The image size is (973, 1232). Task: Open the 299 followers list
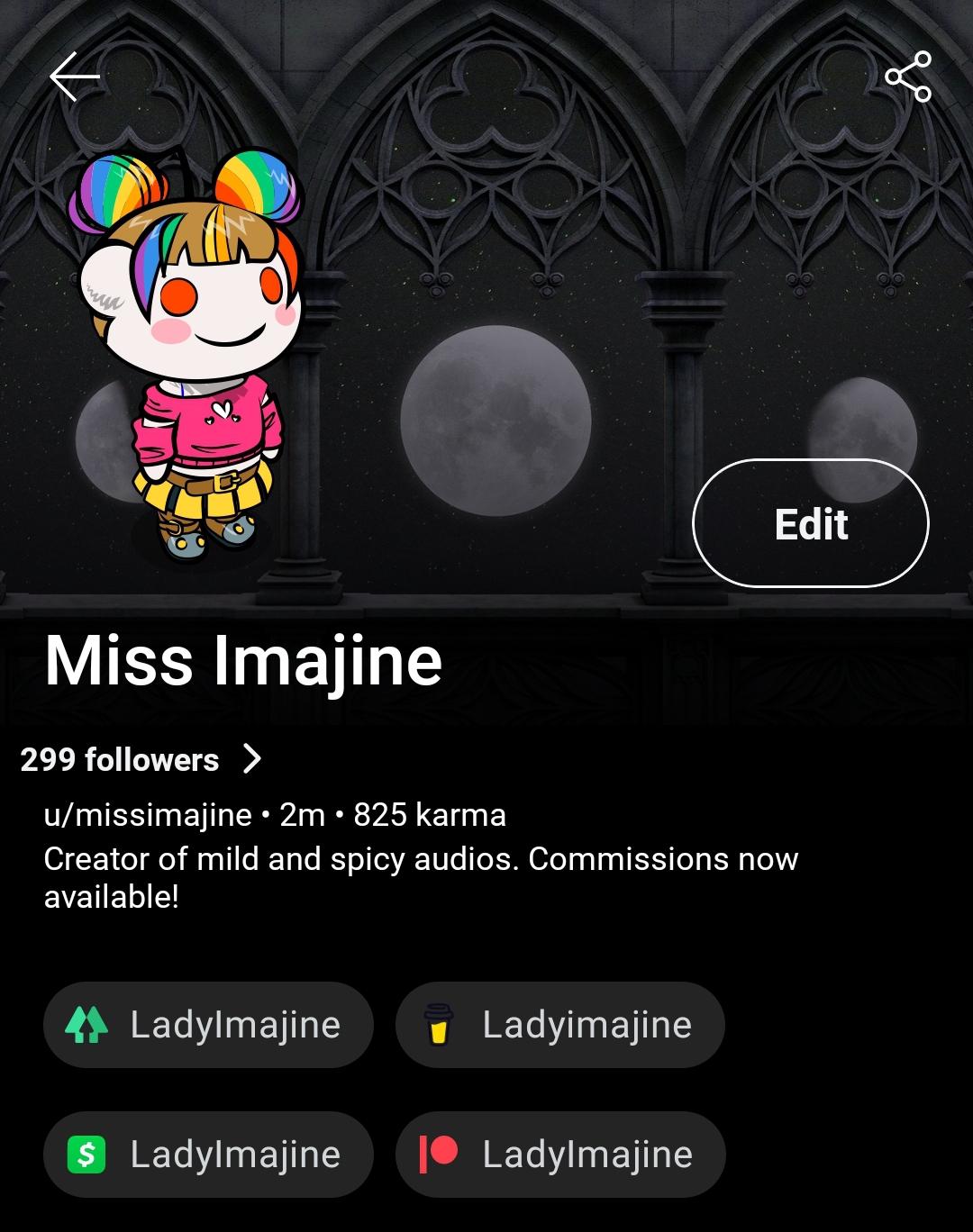click(x=141, y=759)
